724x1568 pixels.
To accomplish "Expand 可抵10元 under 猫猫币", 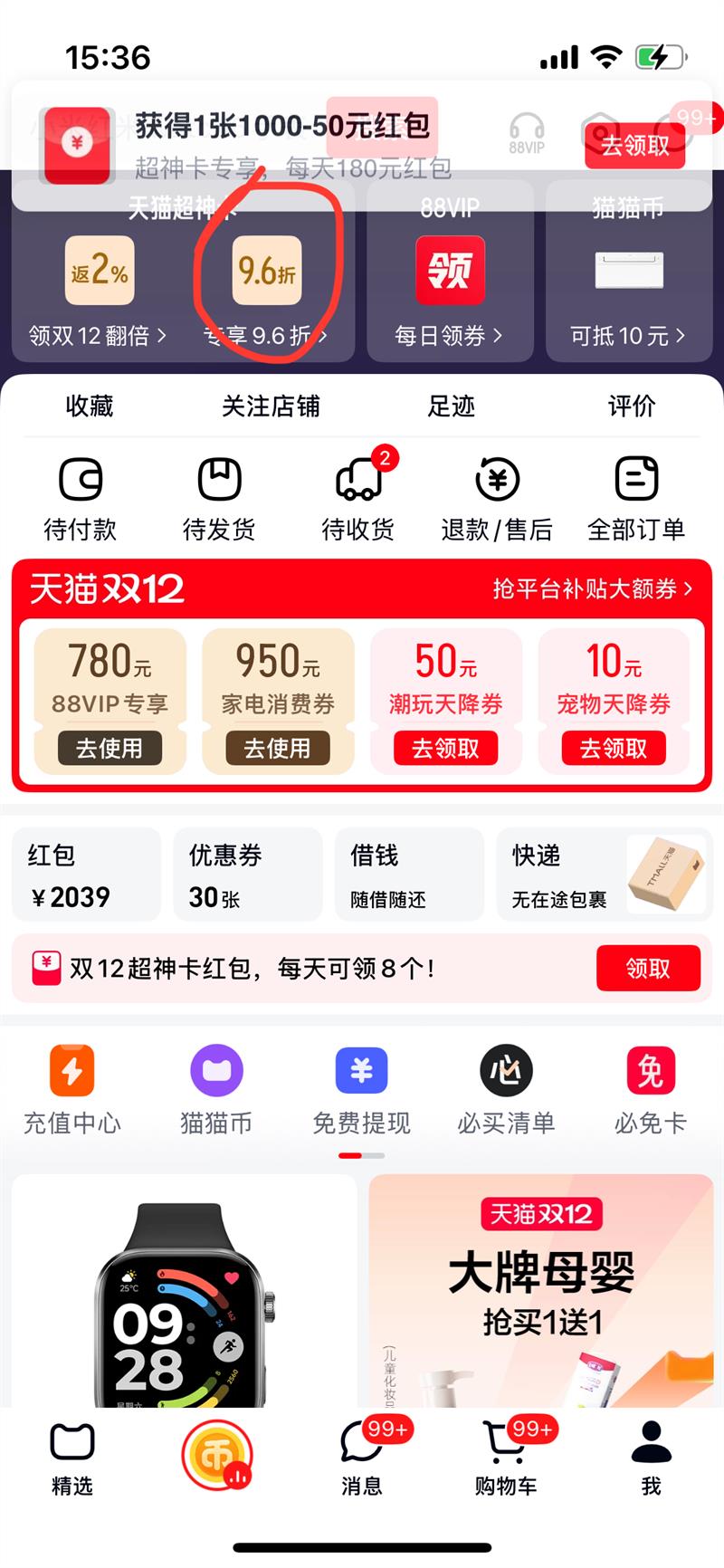I will 629,336.
